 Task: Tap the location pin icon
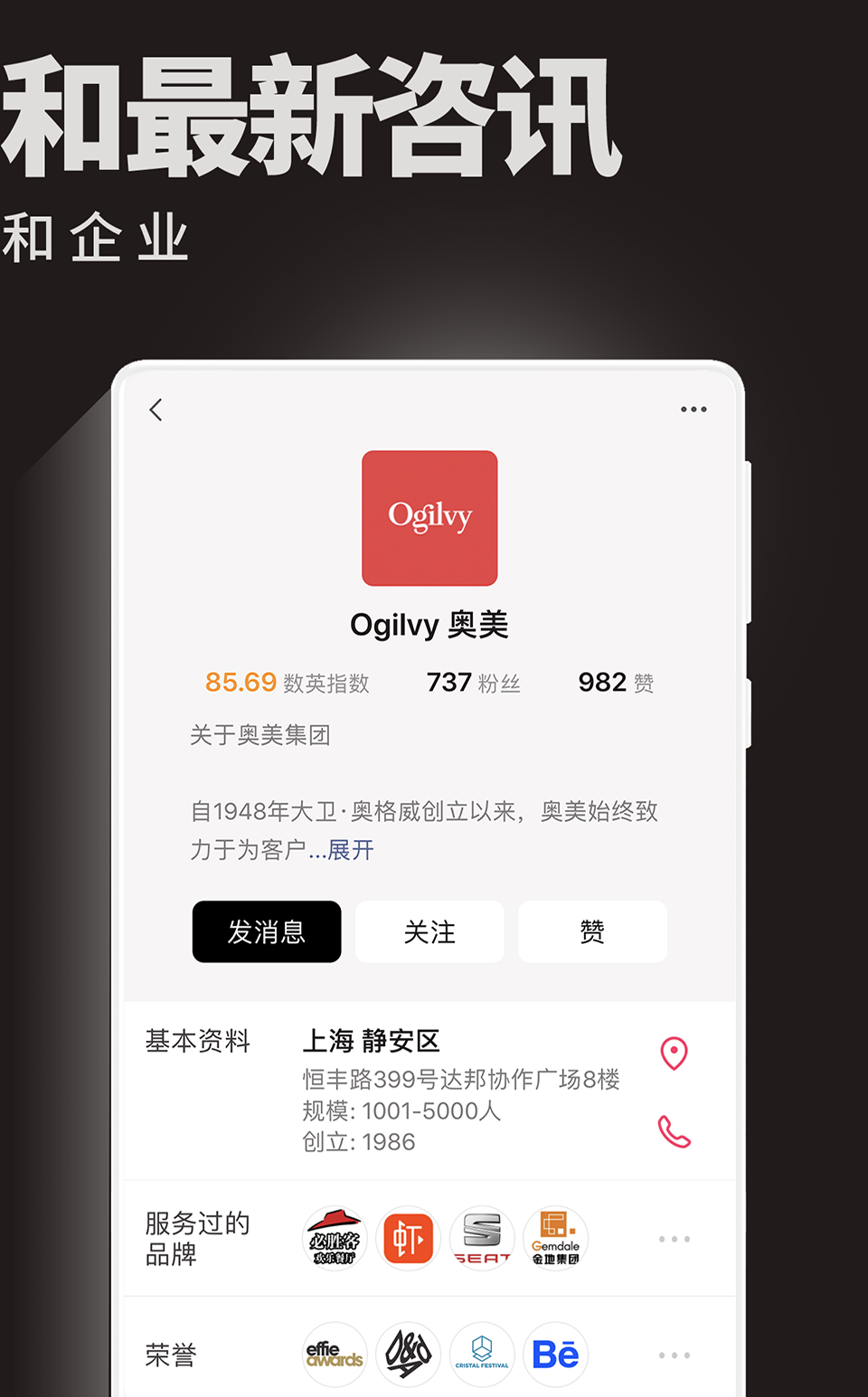click(674, 1052)
